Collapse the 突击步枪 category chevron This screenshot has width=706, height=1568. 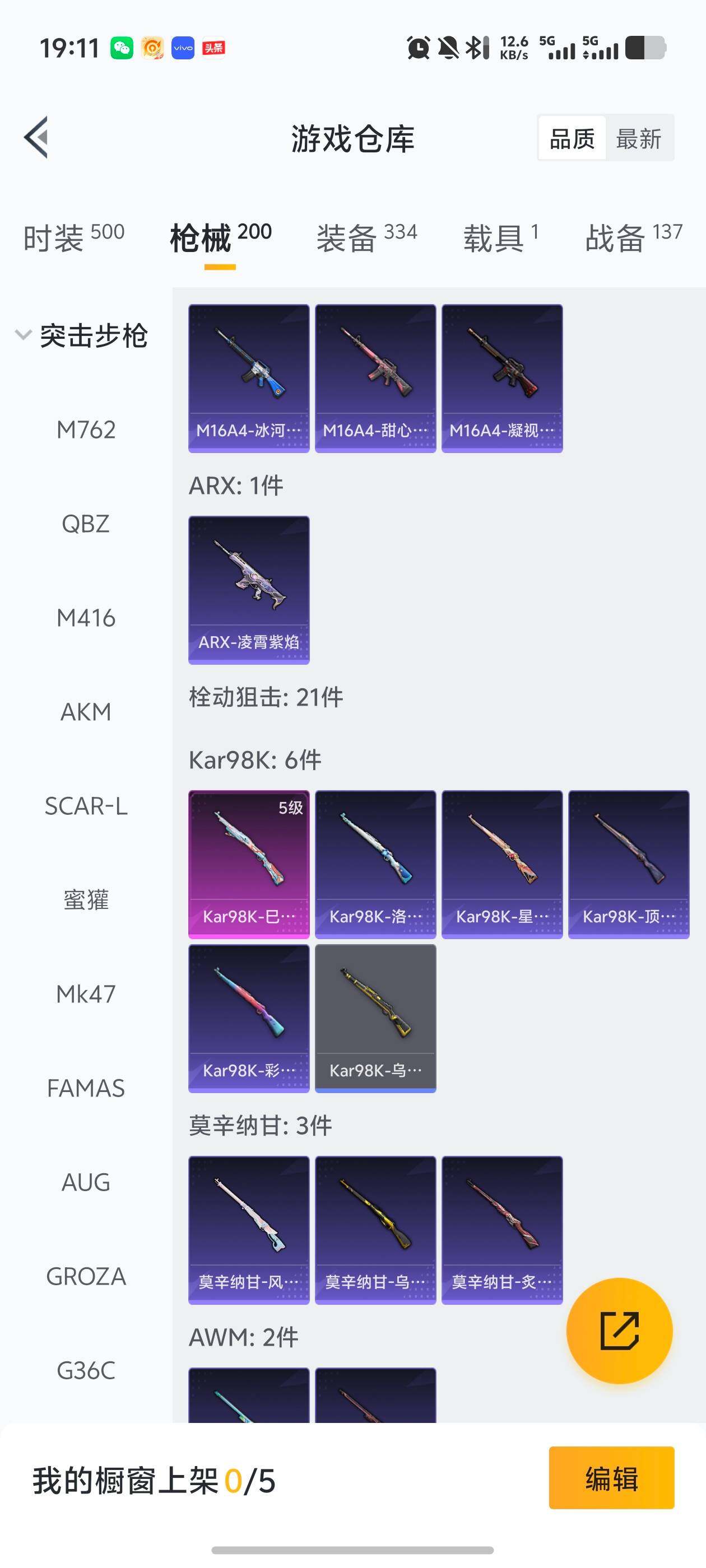pyautogui.click(x=22, y=334)
